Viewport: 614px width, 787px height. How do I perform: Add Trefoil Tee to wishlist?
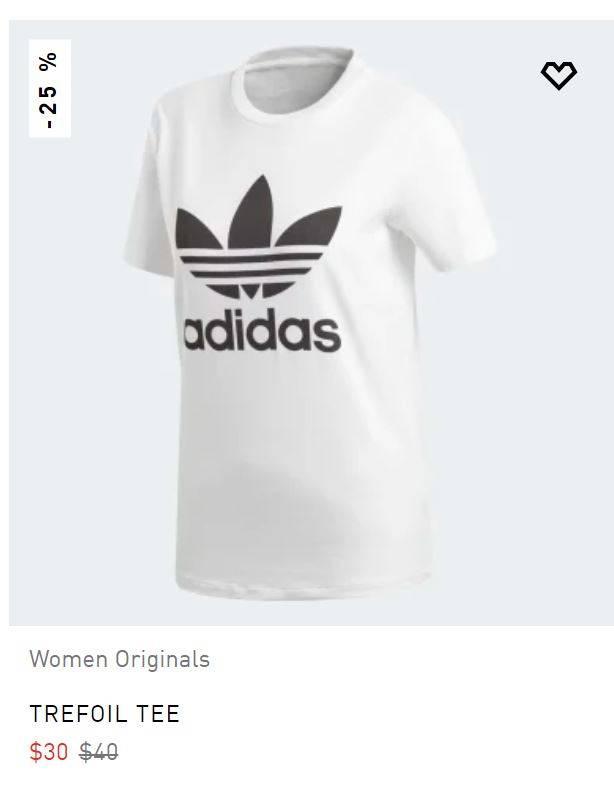click(558, 75)
